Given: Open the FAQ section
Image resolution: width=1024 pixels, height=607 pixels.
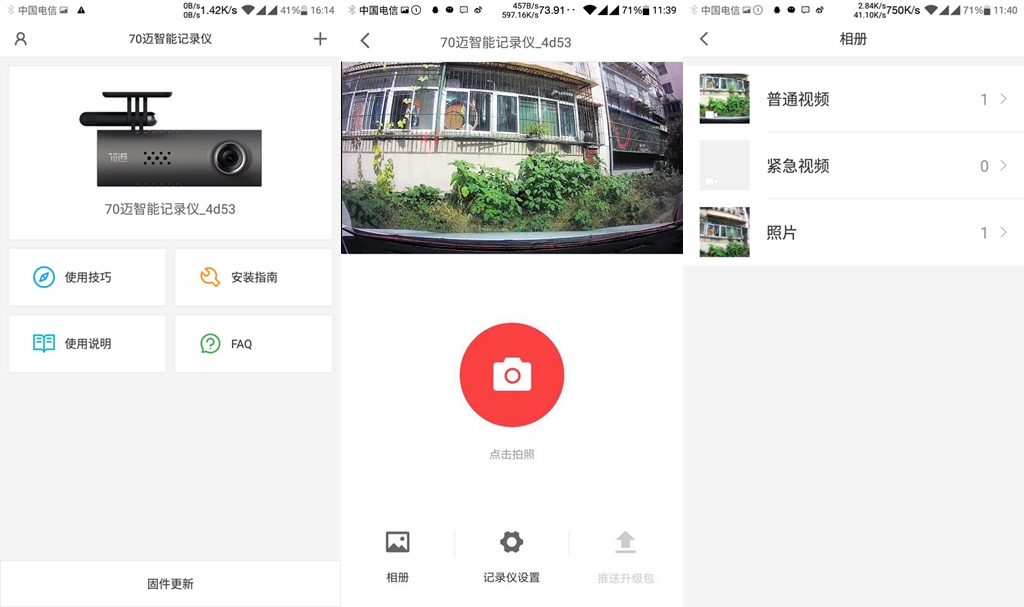Looking at the screenshot, I should click(x=253, y=344).
